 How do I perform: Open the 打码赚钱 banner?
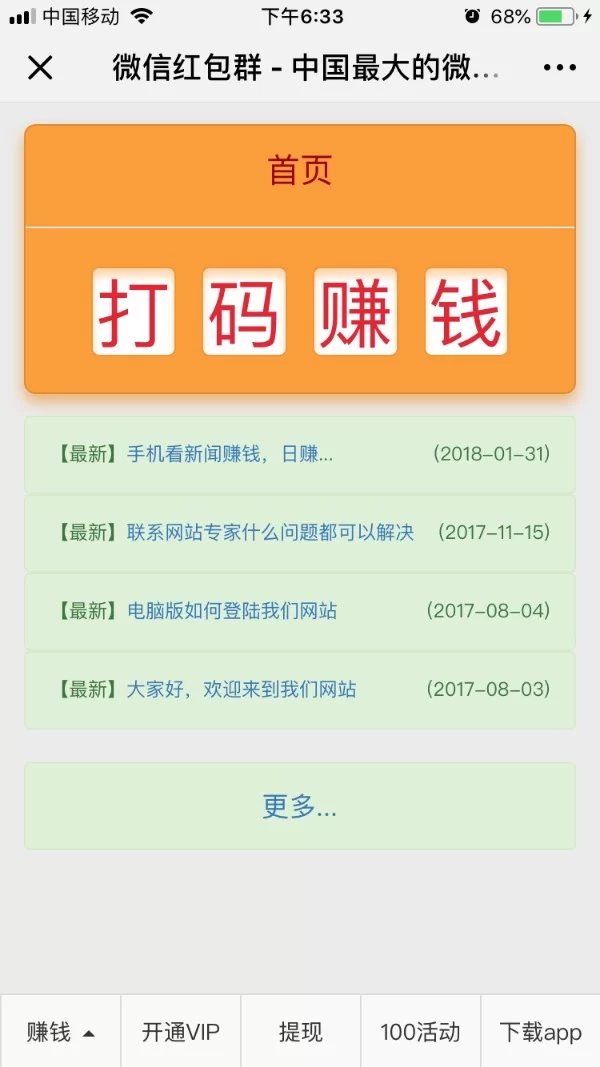300,311
